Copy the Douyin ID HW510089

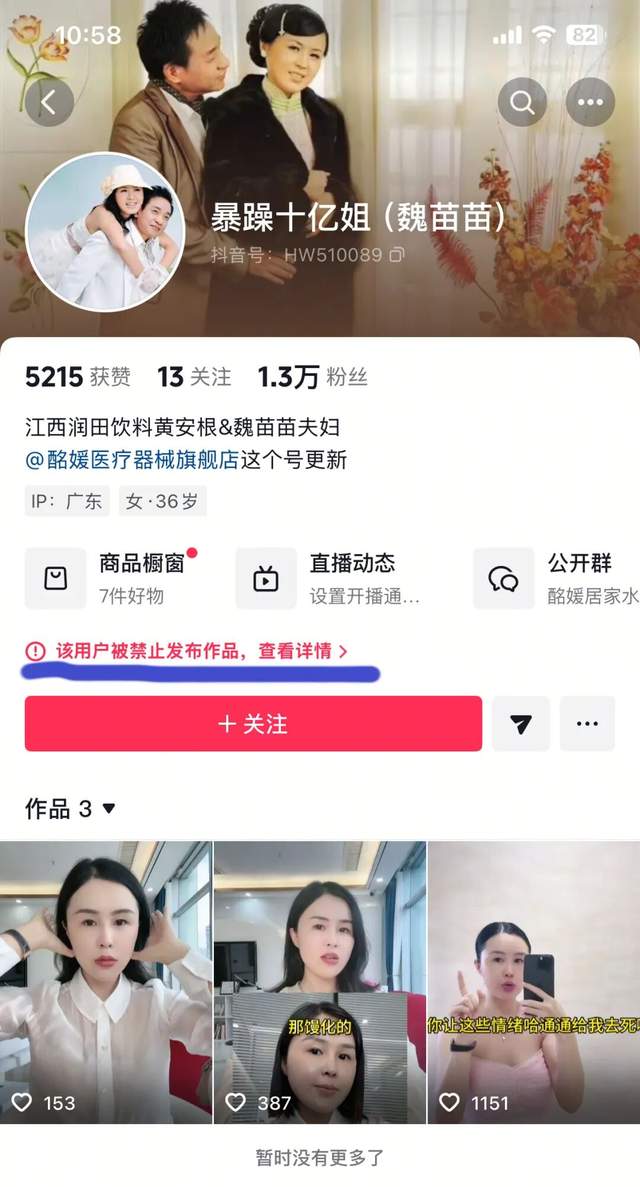tap(397, 255)
